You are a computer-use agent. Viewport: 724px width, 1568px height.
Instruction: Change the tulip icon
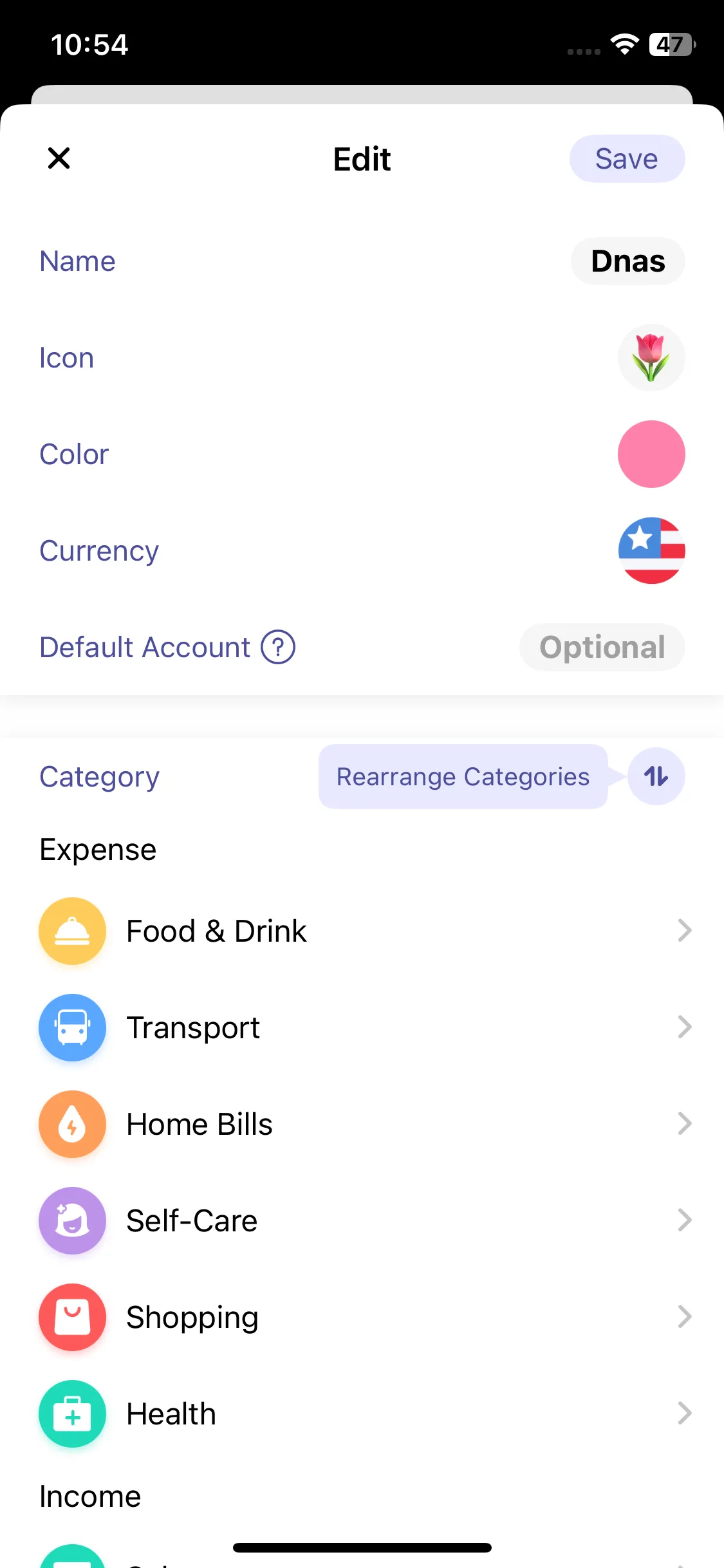click(651, 358)
